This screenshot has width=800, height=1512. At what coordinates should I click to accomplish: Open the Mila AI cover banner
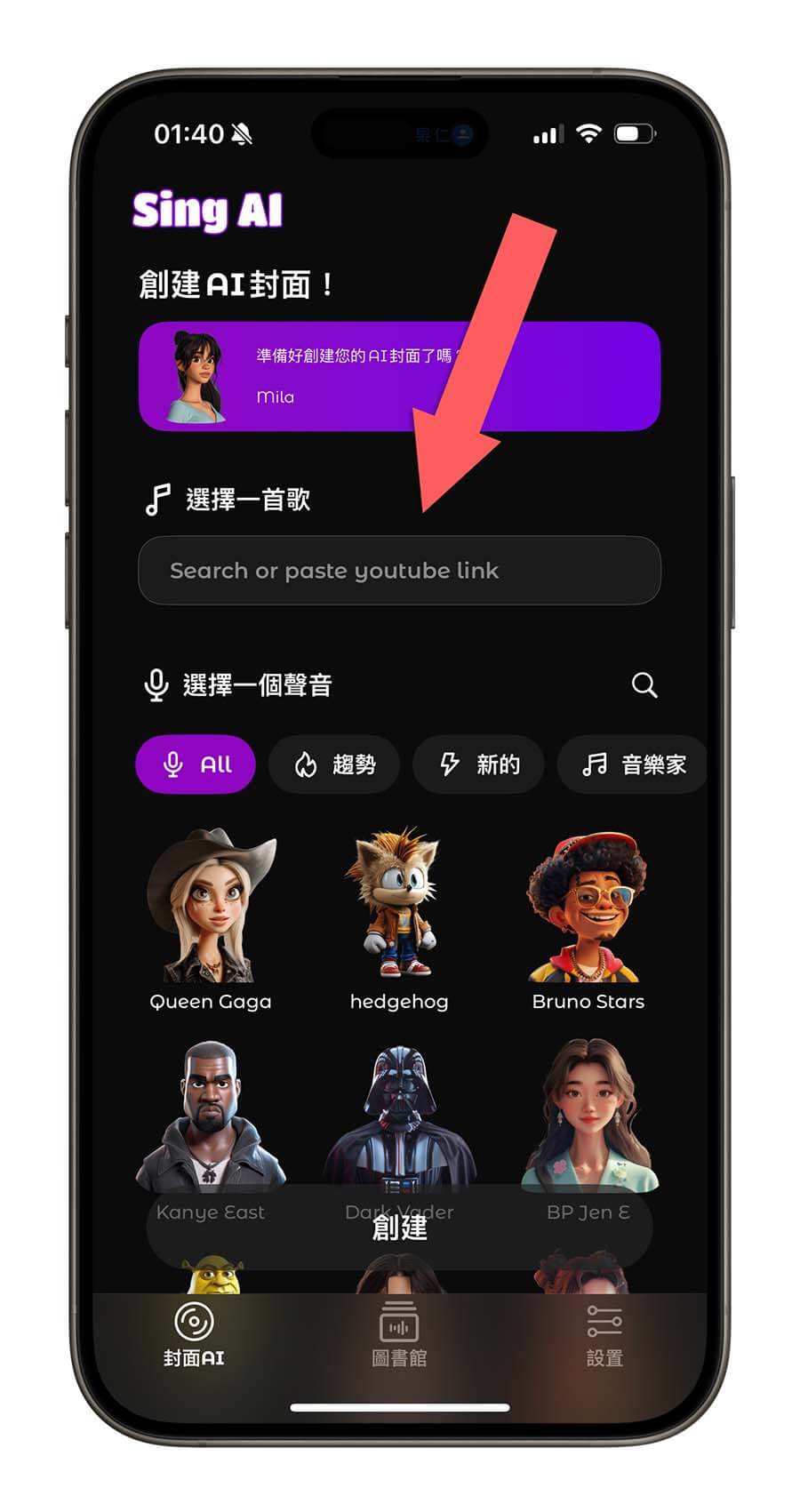pos(399,376)
